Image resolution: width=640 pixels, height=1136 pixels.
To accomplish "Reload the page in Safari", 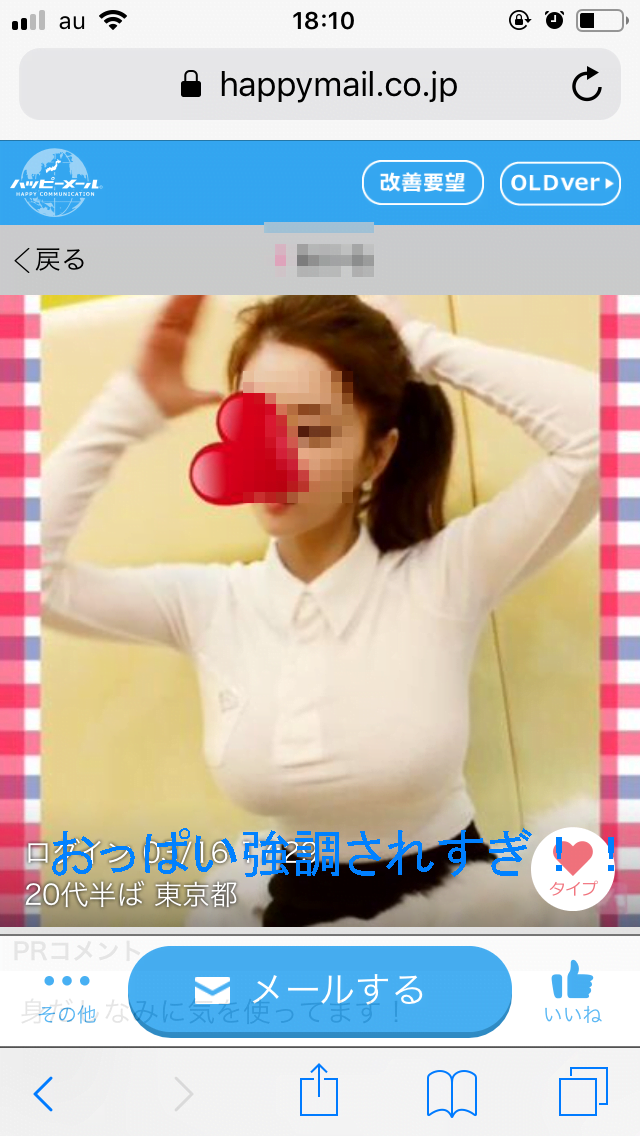I will click(x=587, y=85).
